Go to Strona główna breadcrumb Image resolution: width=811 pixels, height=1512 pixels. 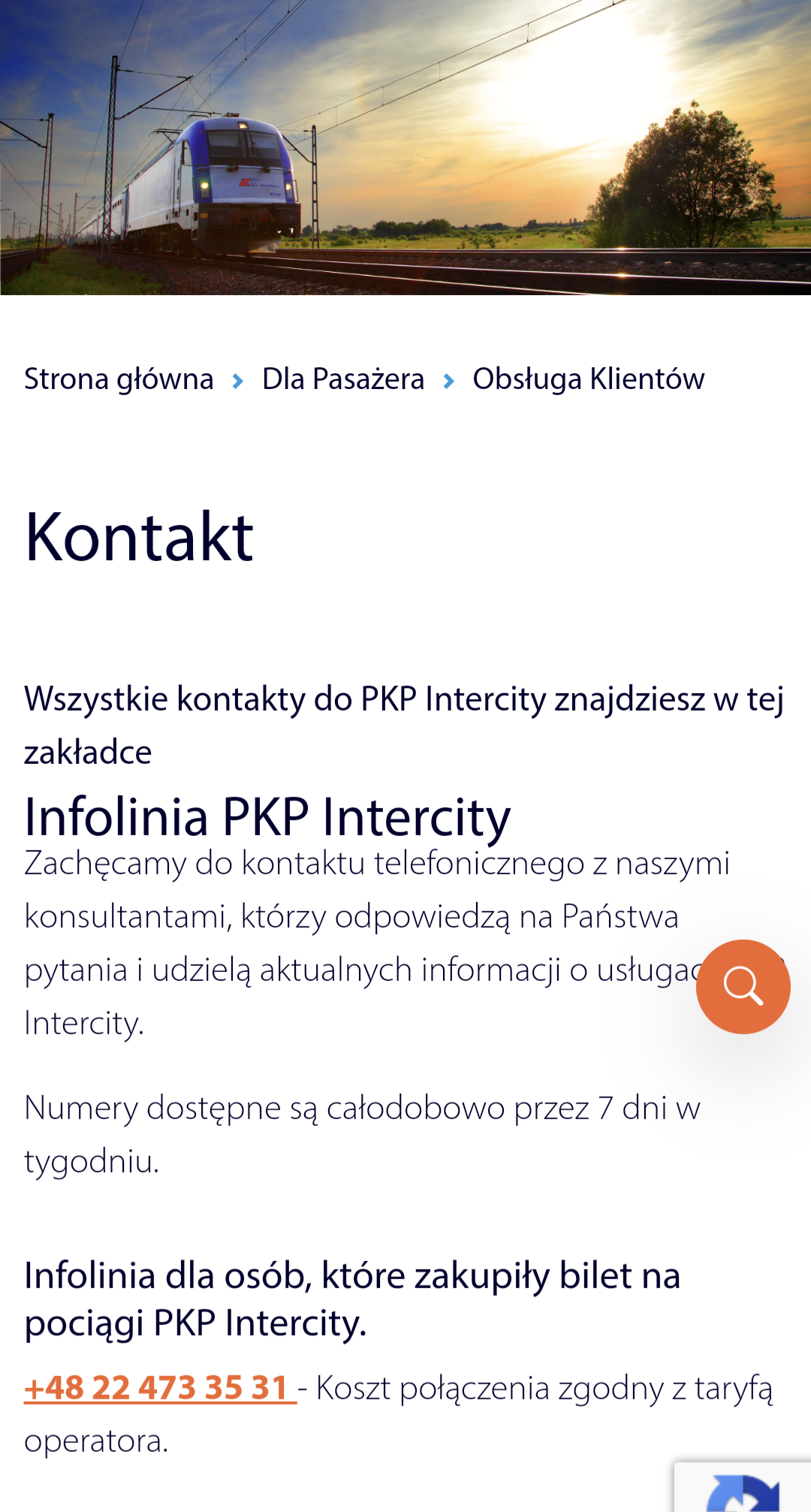(x=119, y=379)
